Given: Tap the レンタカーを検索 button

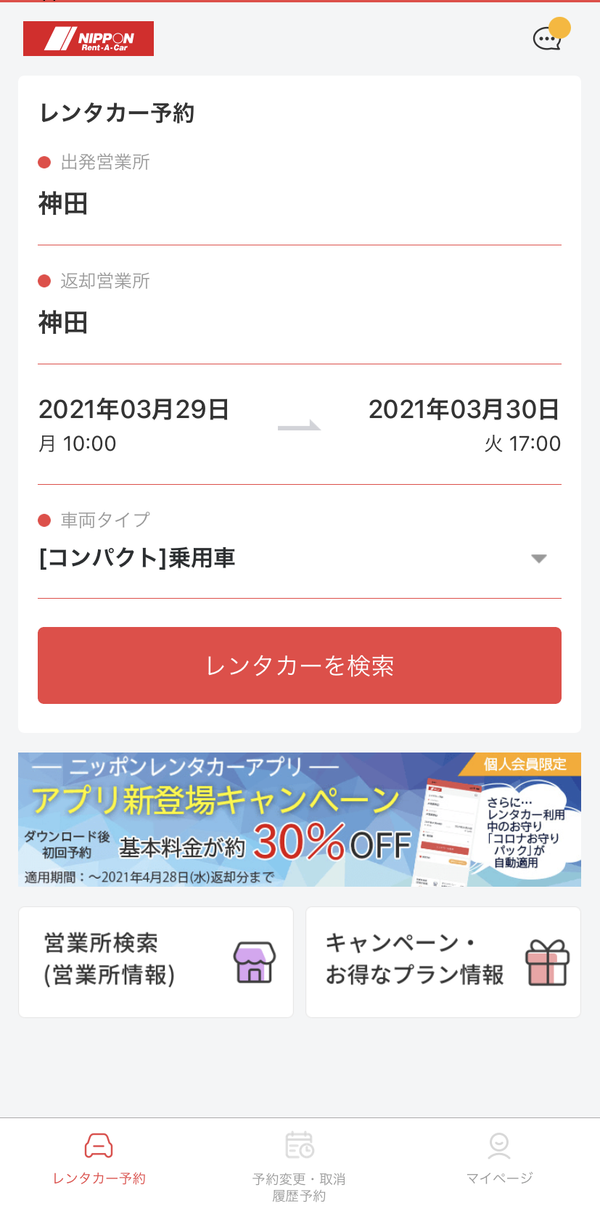Looking at the screenshot, I should pos(299,665).
